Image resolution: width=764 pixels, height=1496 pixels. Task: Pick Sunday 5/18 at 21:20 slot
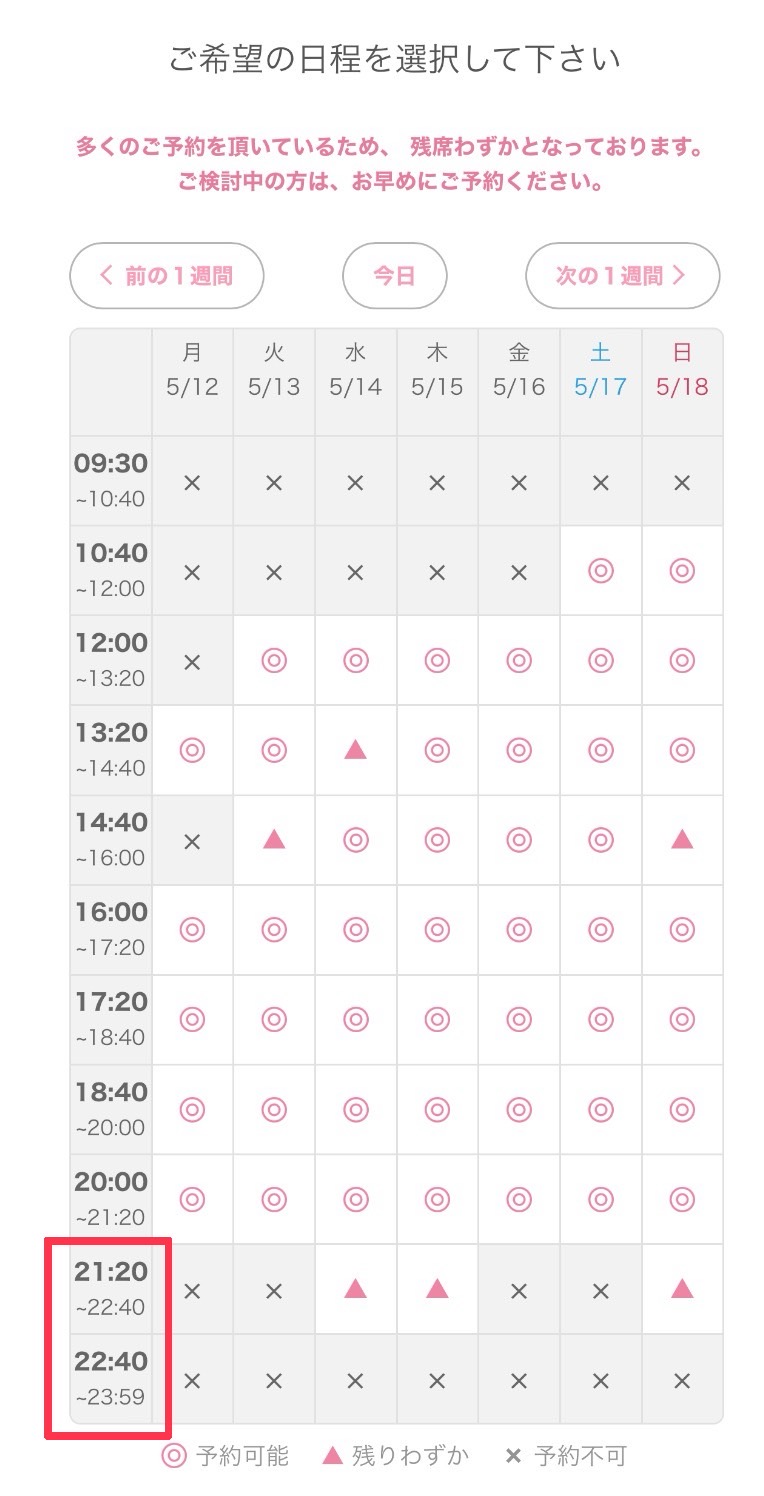tap(682, 1290)
